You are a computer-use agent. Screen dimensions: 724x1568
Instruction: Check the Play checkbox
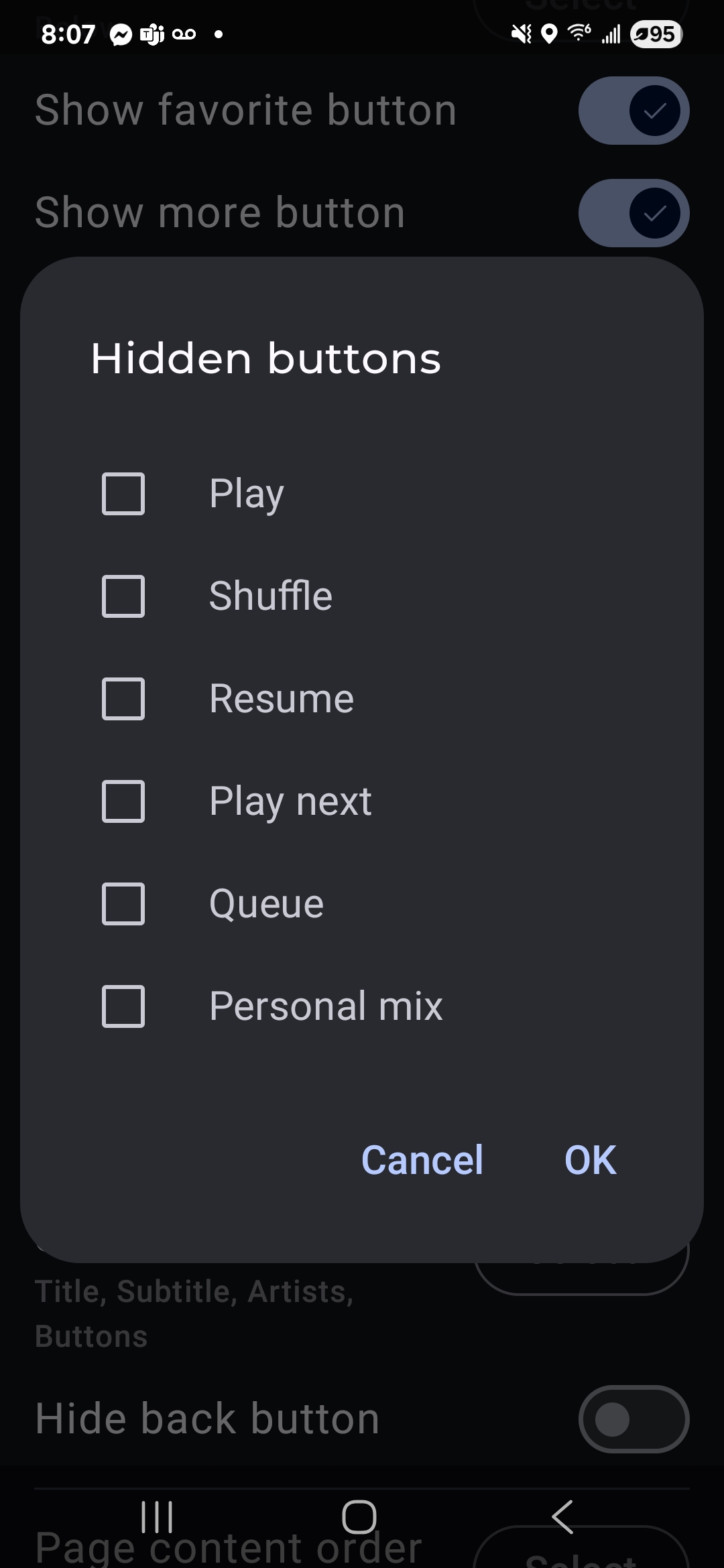[123, 494]
